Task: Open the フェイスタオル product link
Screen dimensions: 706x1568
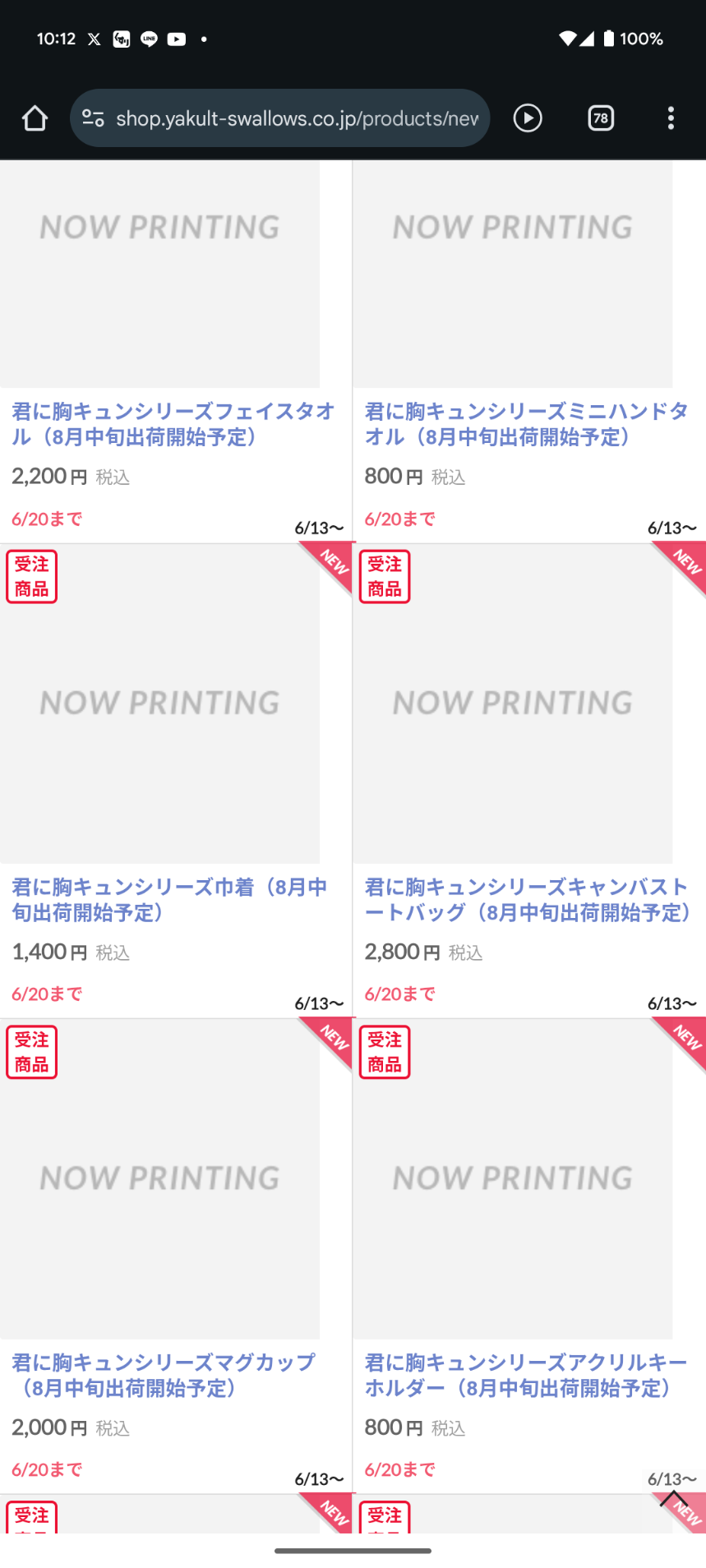Action: [x=173, y=424]
